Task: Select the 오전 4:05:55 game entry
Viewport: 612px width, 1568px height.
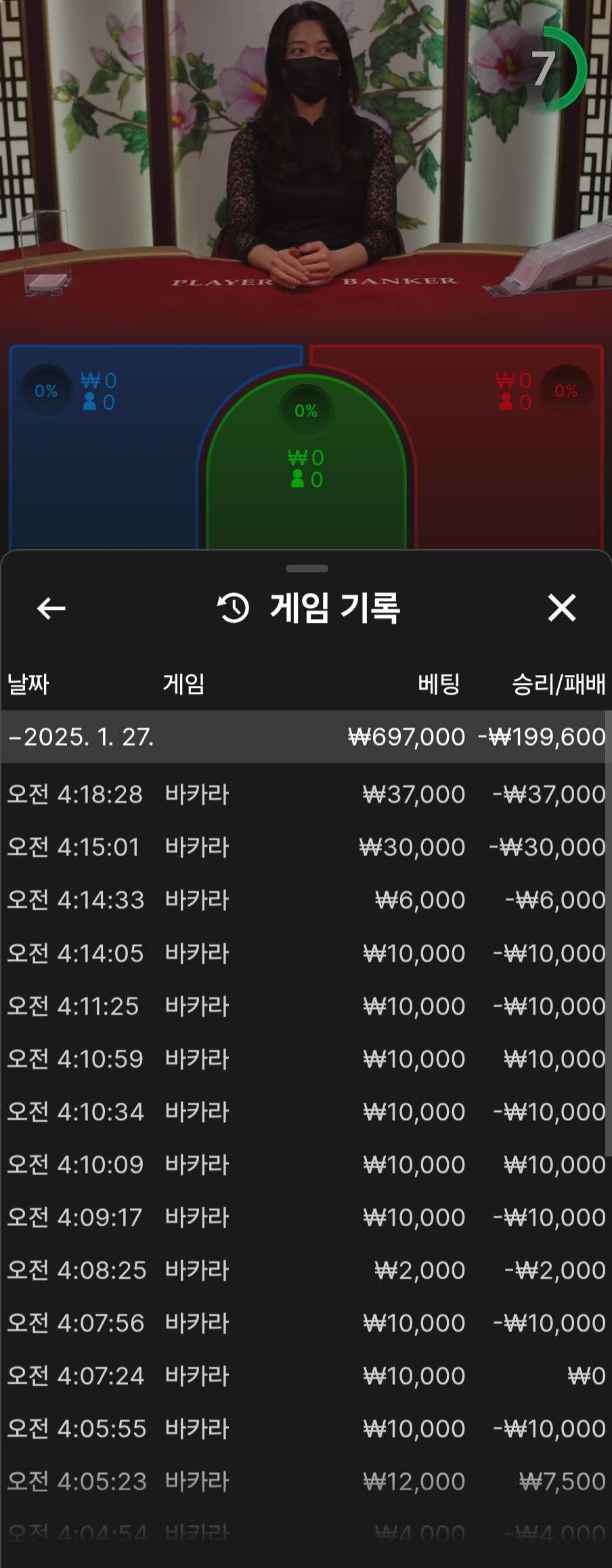Action: 306,1429
